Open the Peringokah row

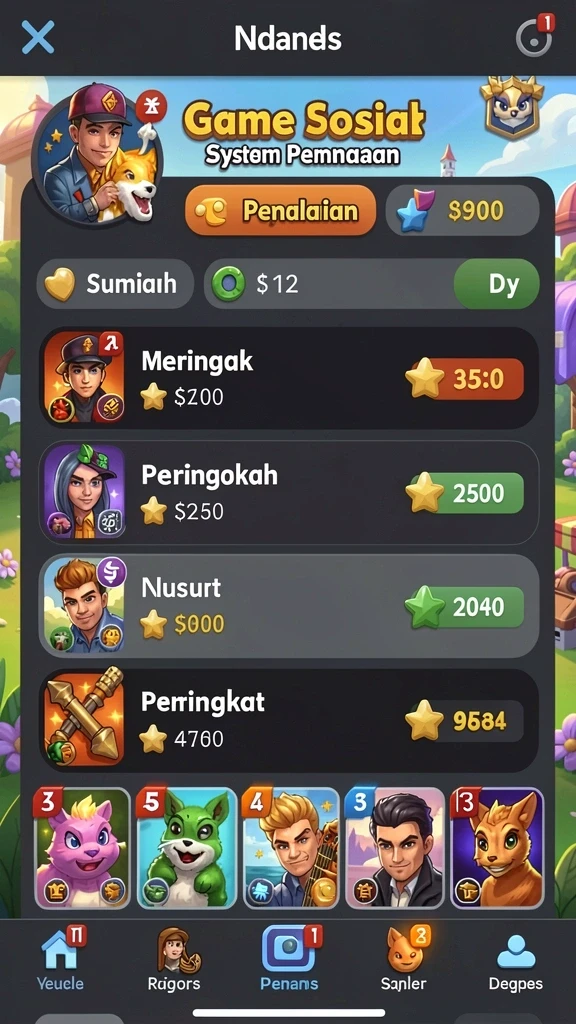[x=289, y=492]
